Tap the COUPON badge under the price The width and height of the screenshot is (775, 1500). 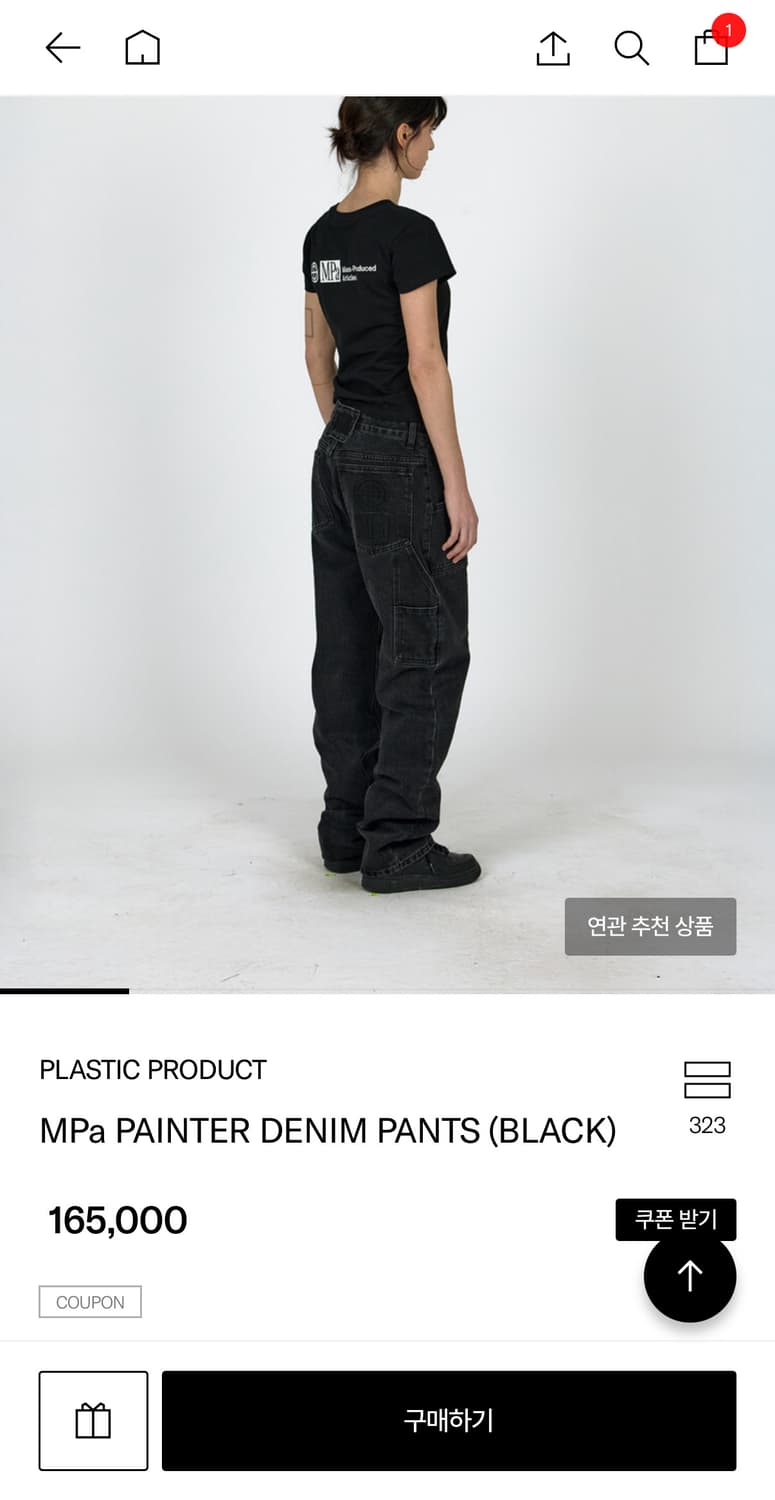(90, 1301)
